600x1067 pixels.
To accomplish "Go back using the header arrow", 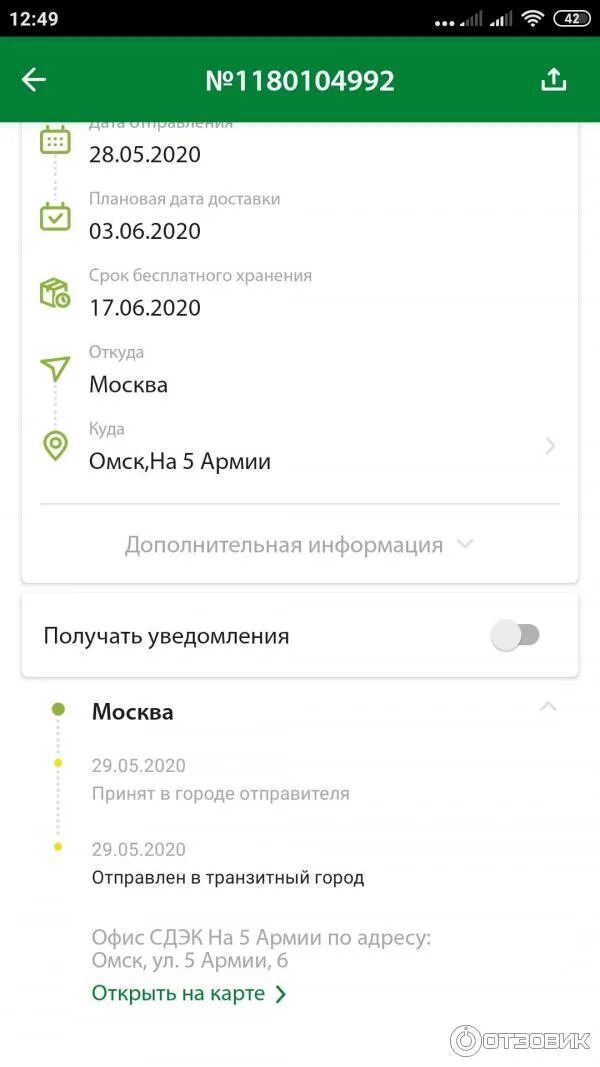I will (x=34, y=80).
